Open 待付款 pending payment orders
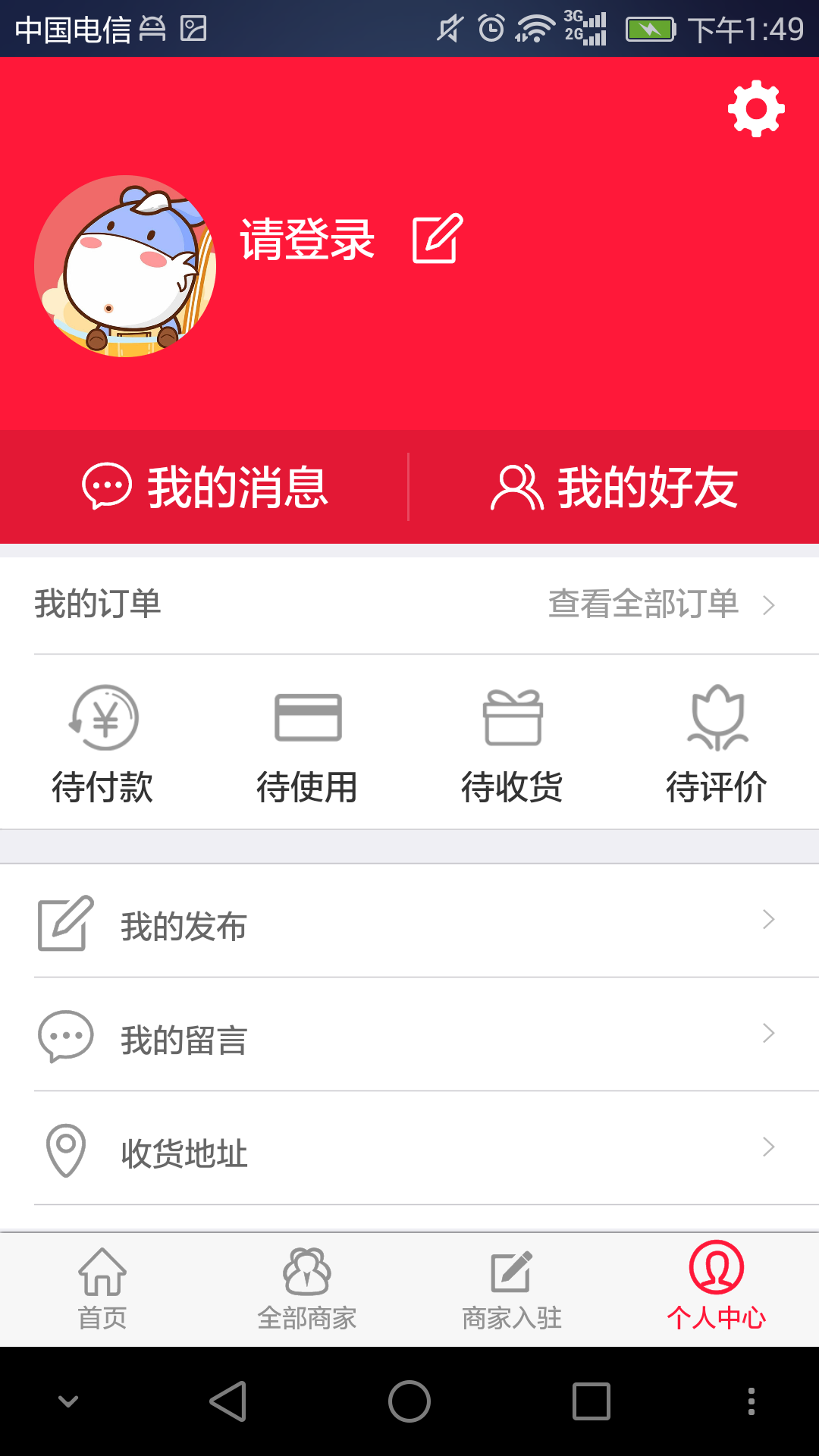 (103, 743)
